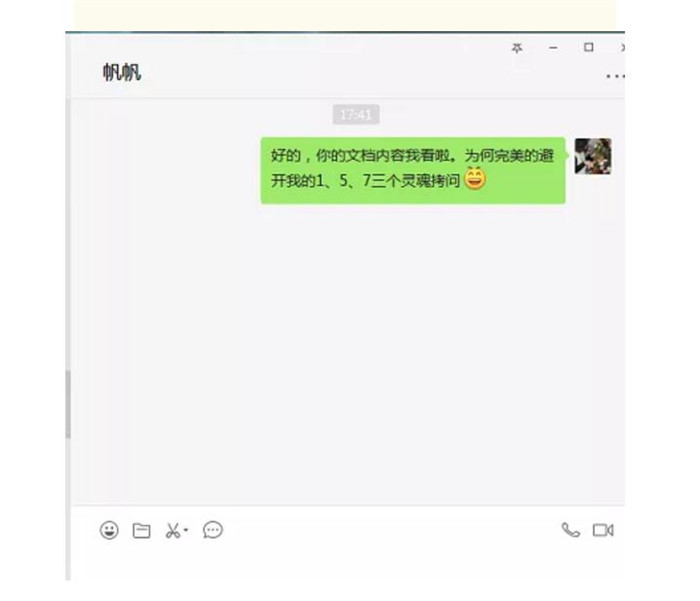Take a screenshot with scissors tool
This screenshot has height=601, width=700.
173,531
